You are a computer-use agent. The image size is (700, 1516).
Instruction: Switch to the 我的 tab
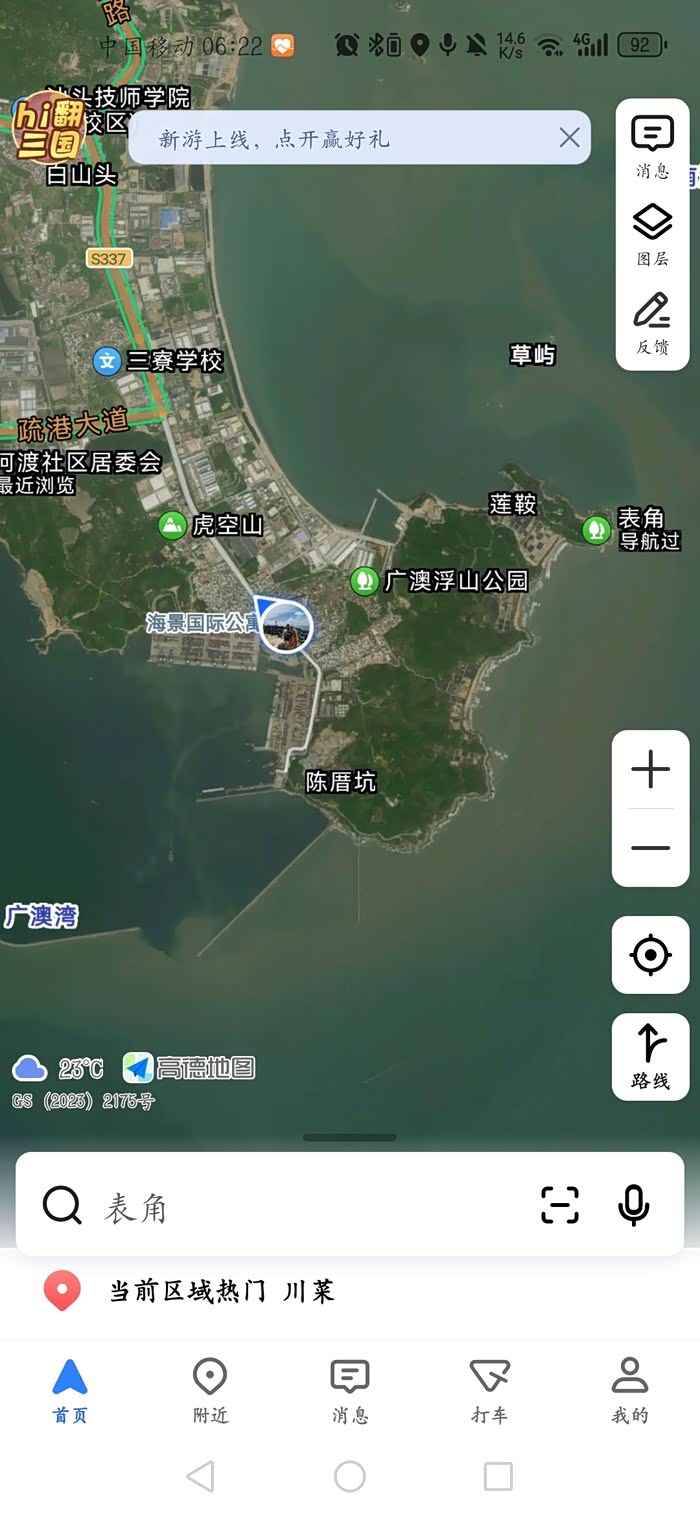click(x=630, y=1389)
